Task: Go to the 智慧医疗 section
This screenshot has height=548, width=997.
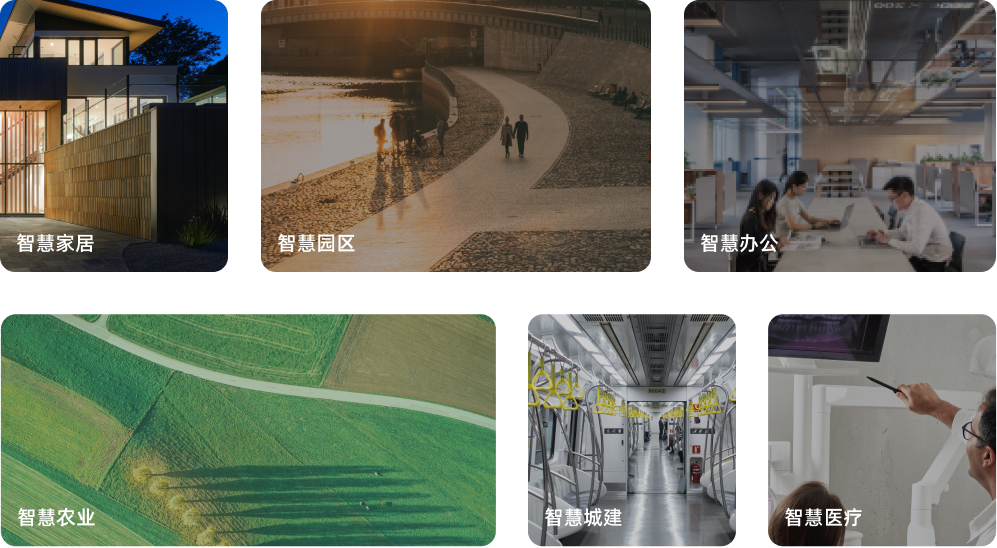Action: pos(881,430)
